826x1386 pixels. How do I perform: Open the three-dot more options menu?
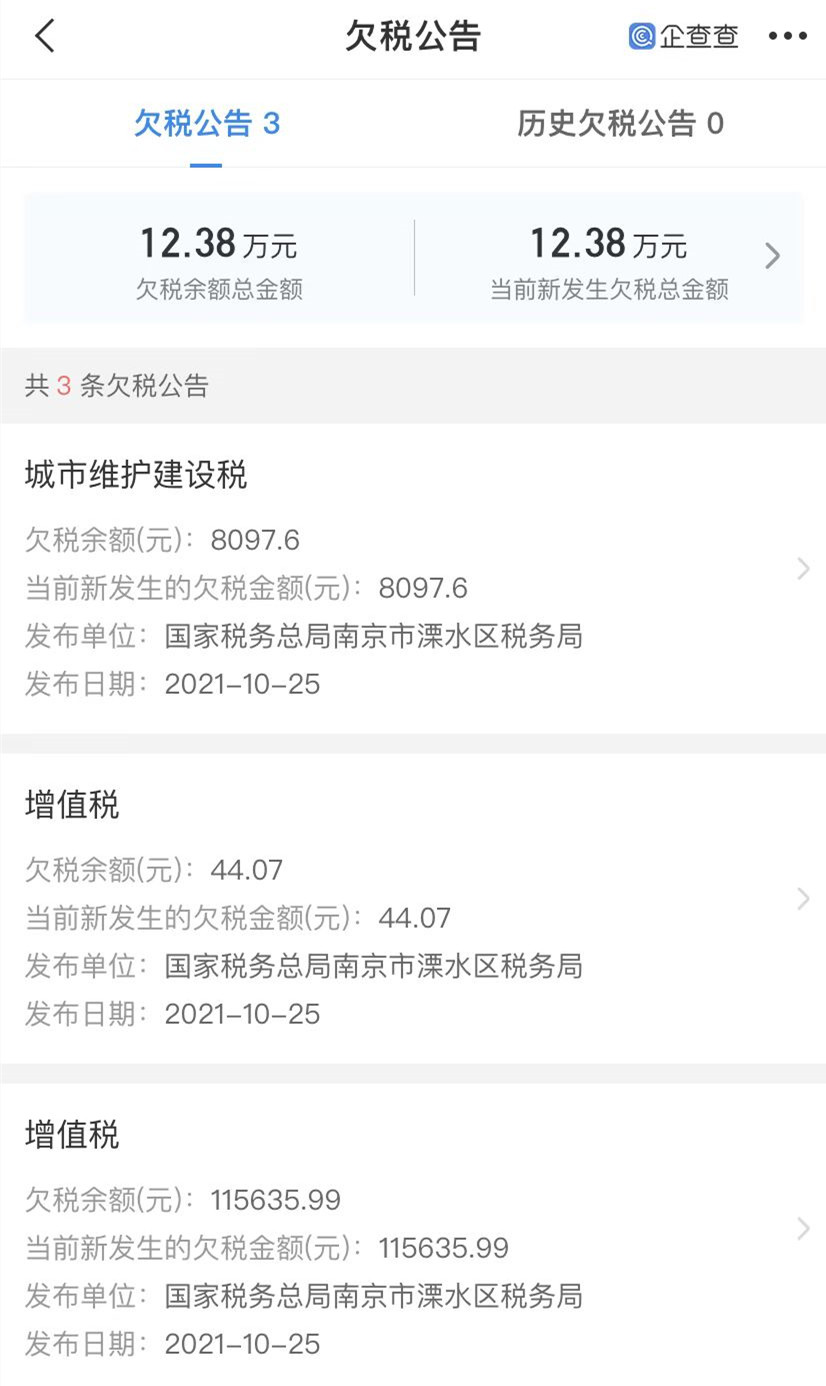788,35
